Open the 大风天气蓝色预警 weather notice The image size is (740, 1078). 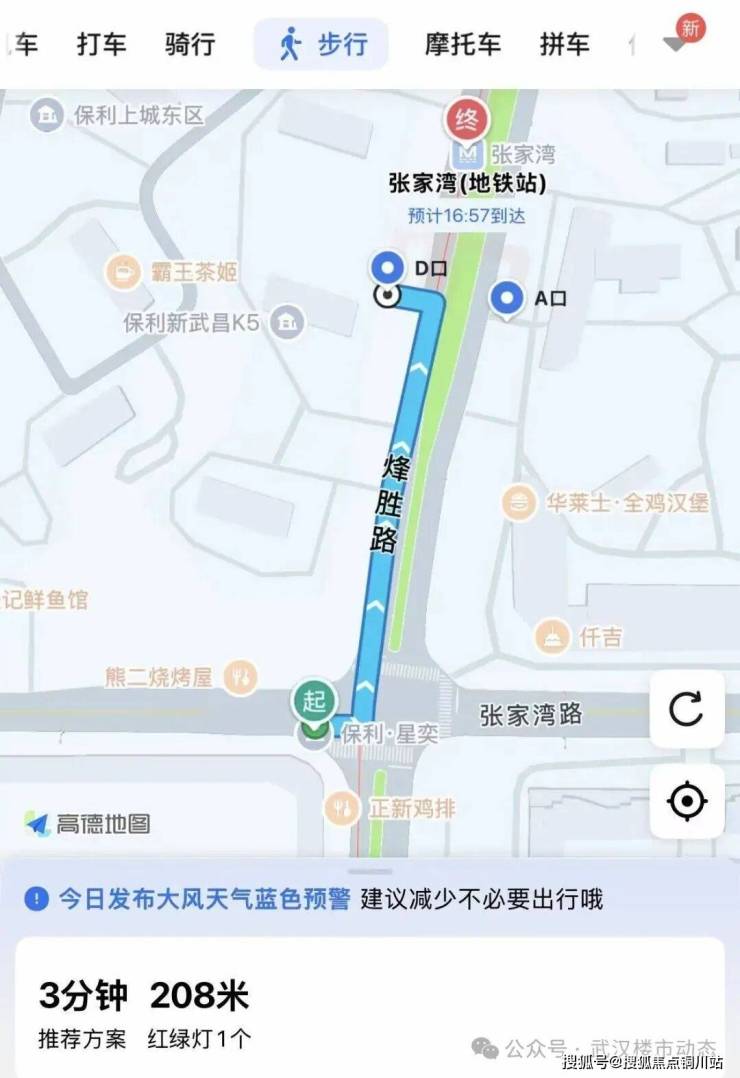click(313, 898)
